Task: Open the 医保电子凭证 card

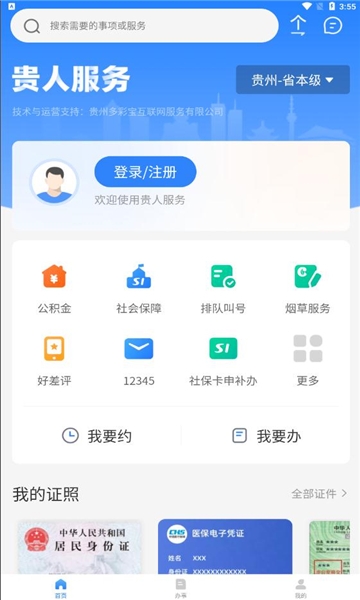Action: coord(225,547)
